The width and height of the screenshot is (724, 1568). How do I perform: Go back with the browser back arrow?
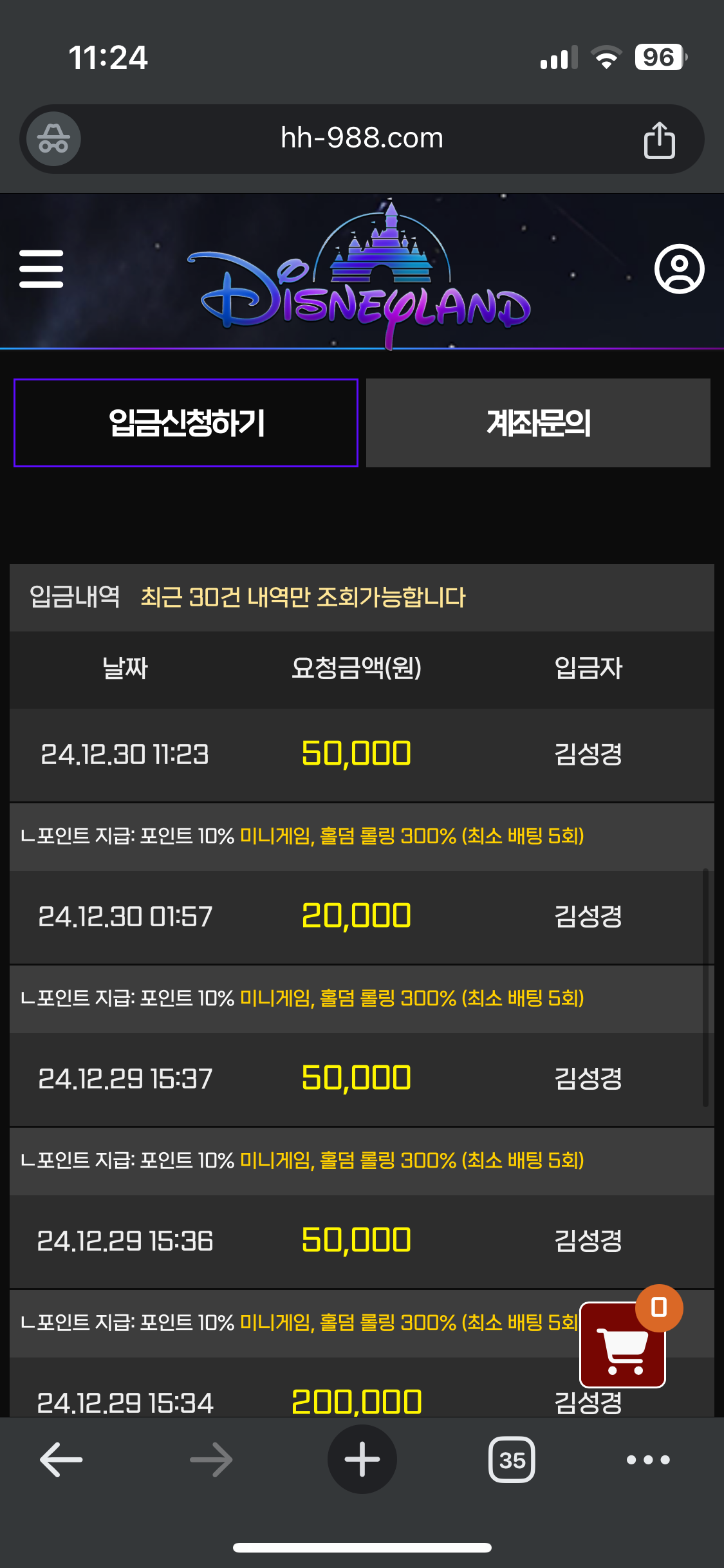(61, 1459)
